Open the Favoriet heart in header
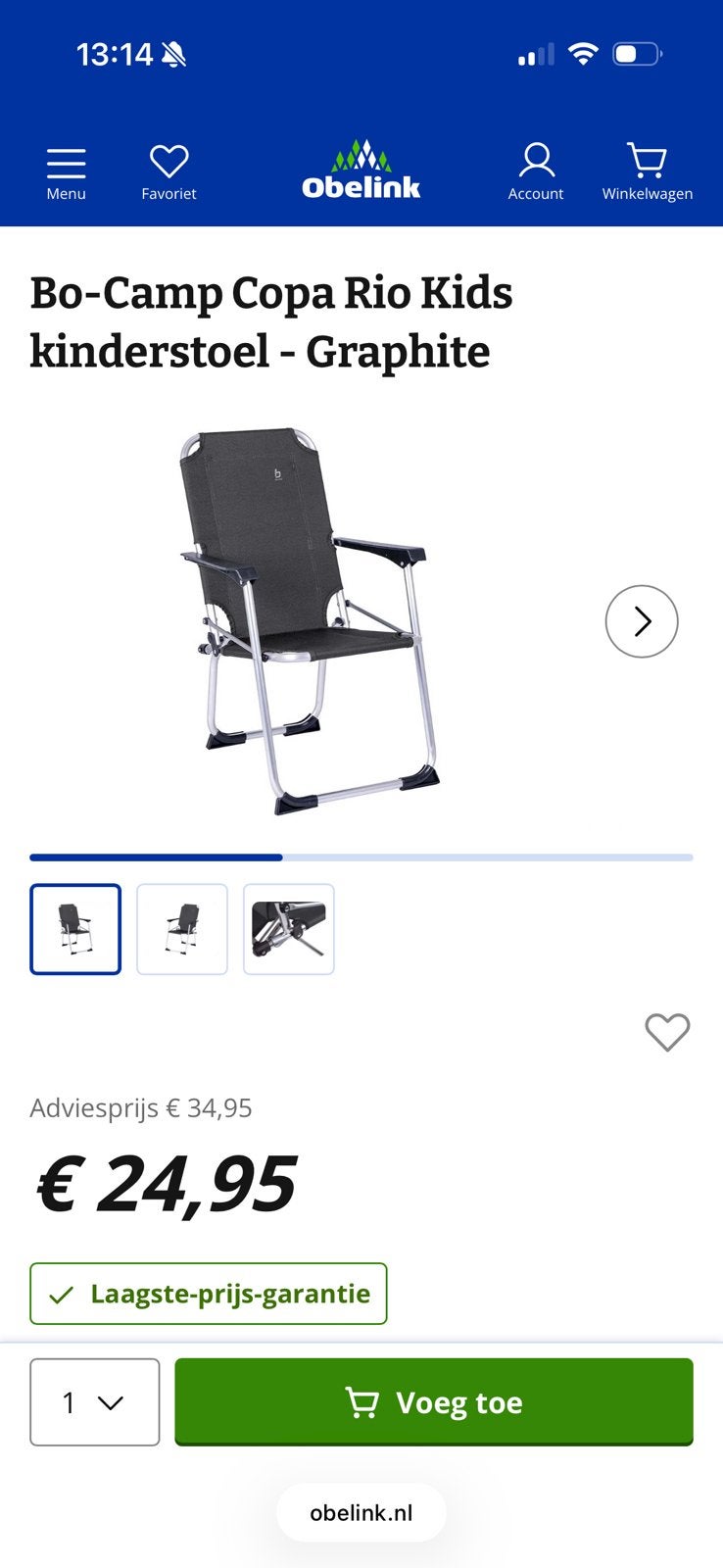Viewport: 723px width, 1568px height. click(x=169, y=173)
